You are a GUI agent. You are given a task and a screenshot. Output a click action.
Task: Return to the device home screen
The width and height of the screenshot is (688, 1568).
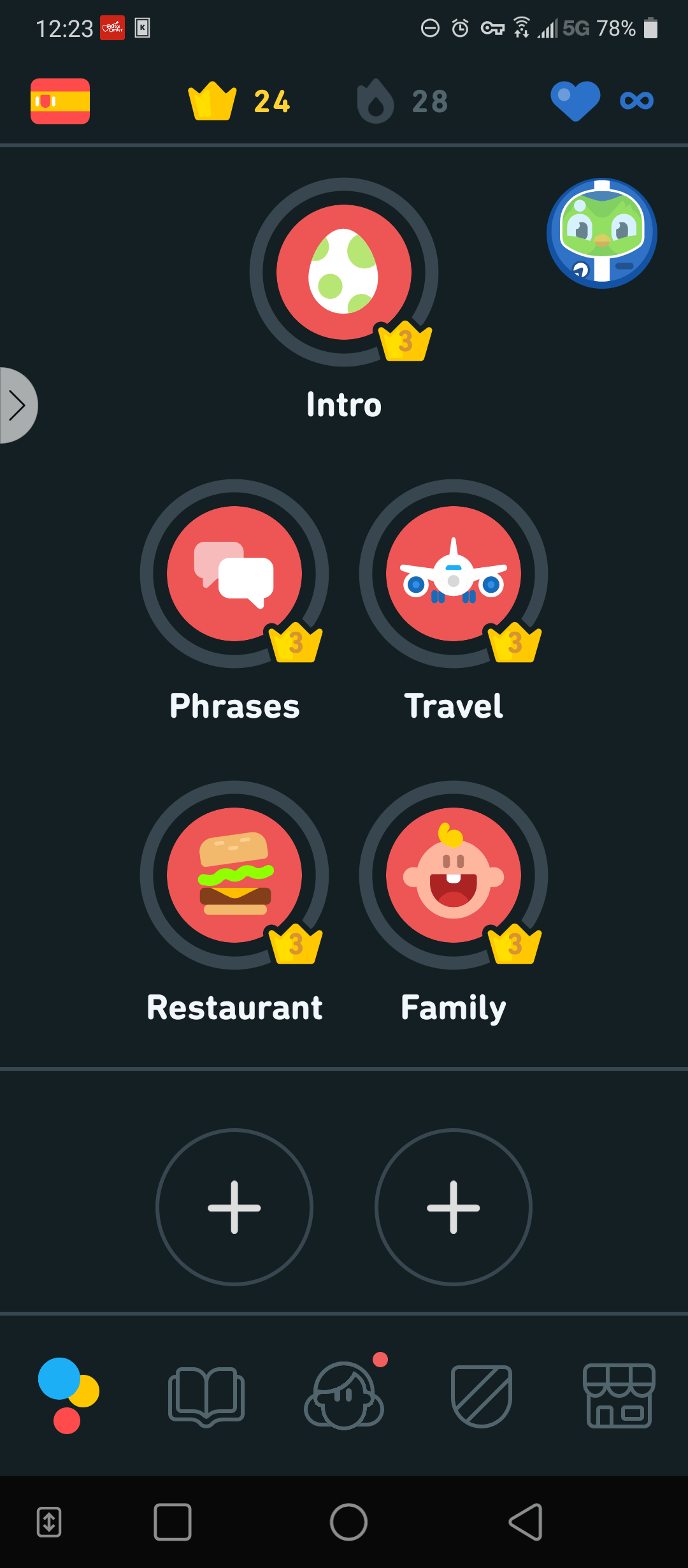coord(348,1522)
